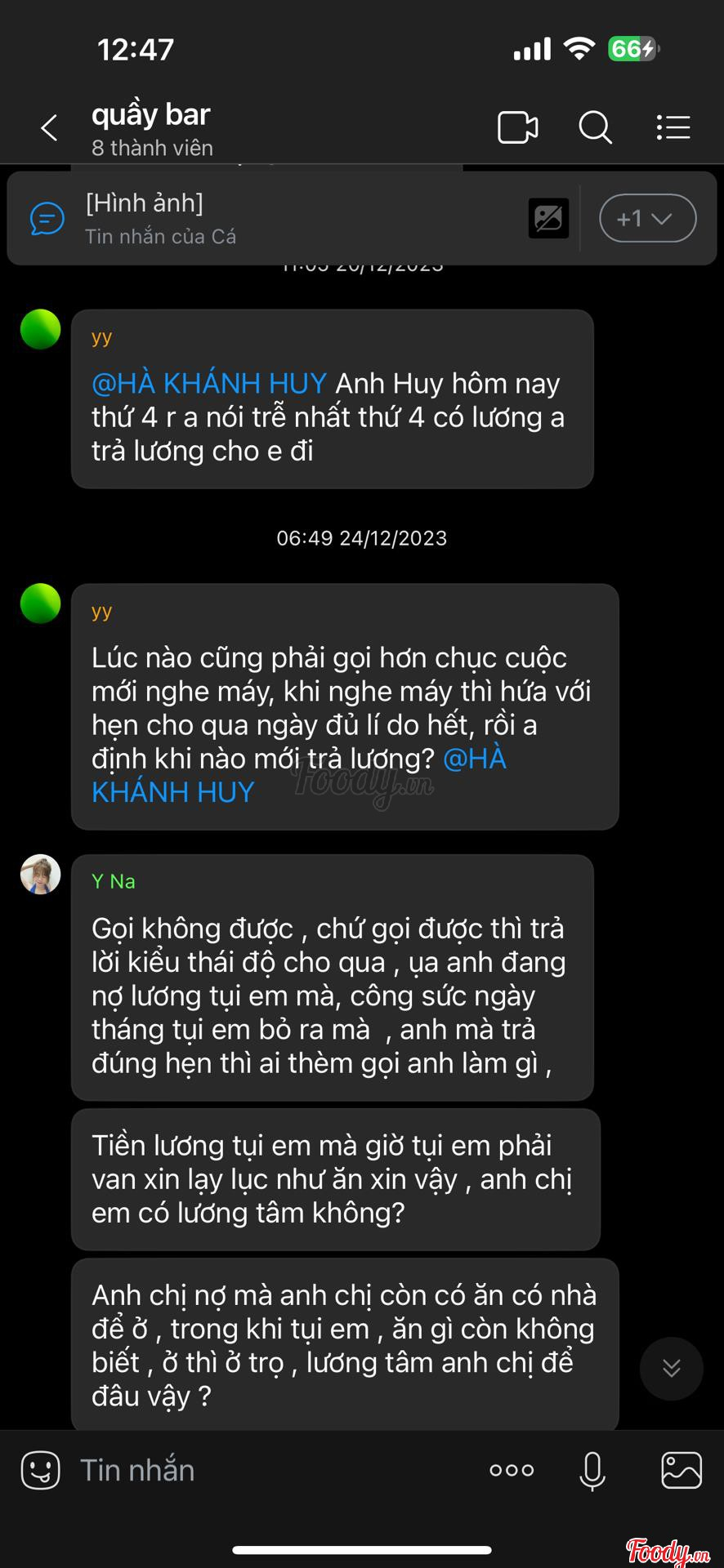Open more attachment options
Viewport: 724px width, 1568px height.
point(512,1470)
